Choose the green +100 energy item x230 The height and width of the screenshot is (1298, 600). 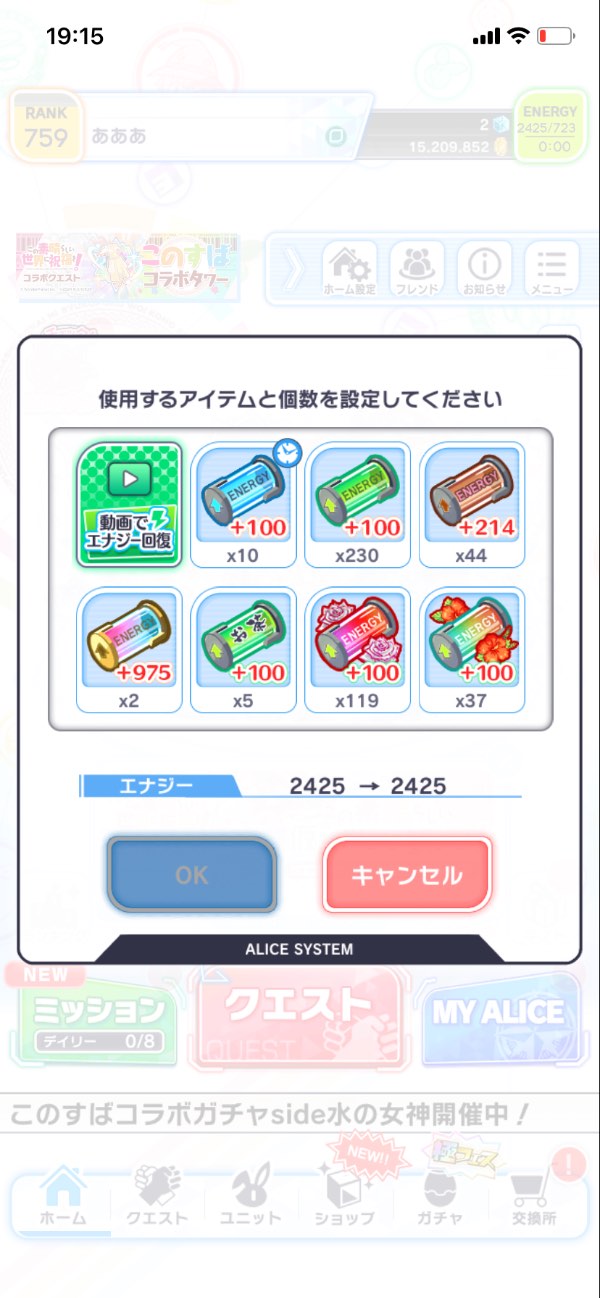click(358, 495)
